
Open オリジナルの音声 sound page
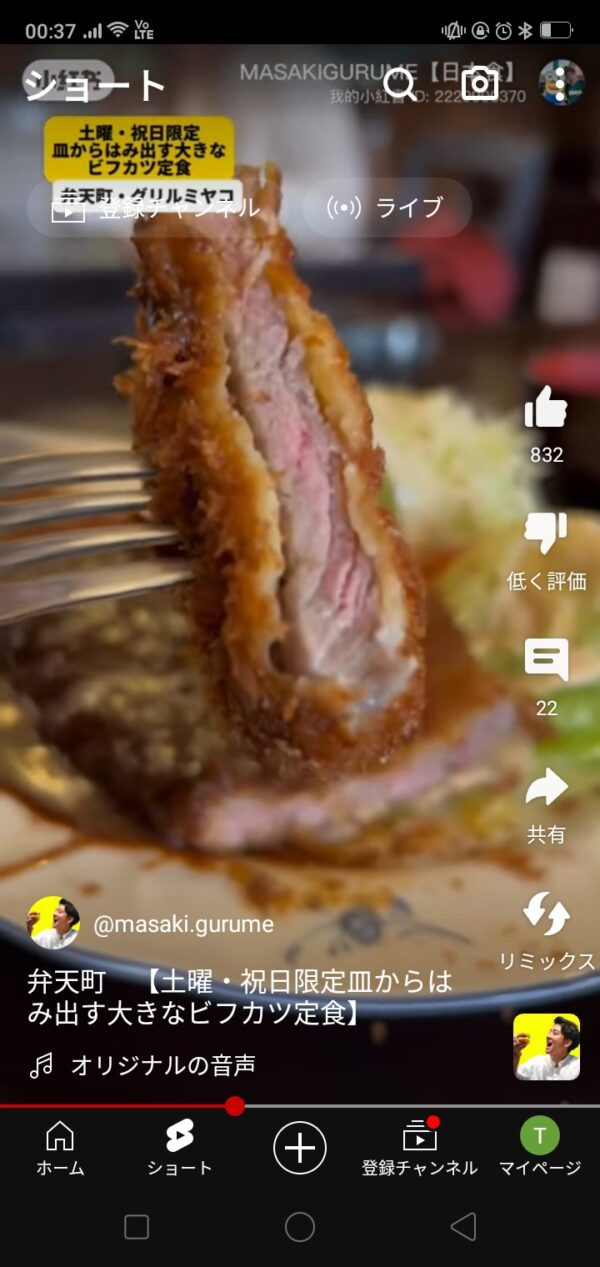(162, 1066)
